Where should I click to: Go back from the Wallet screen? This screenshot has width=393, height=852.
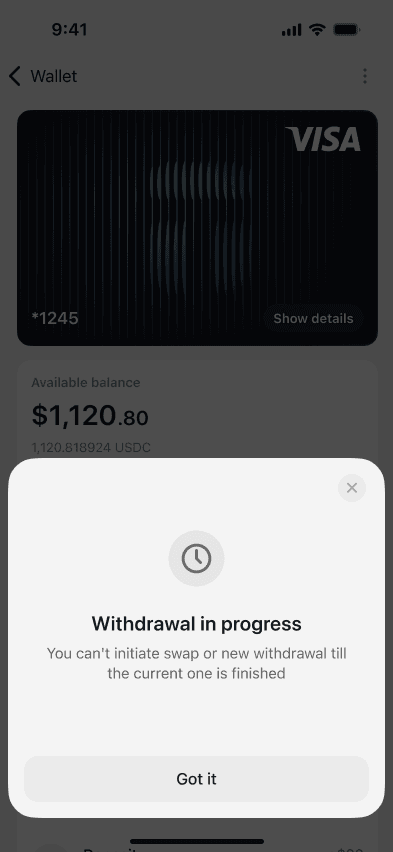coord(15,76)
